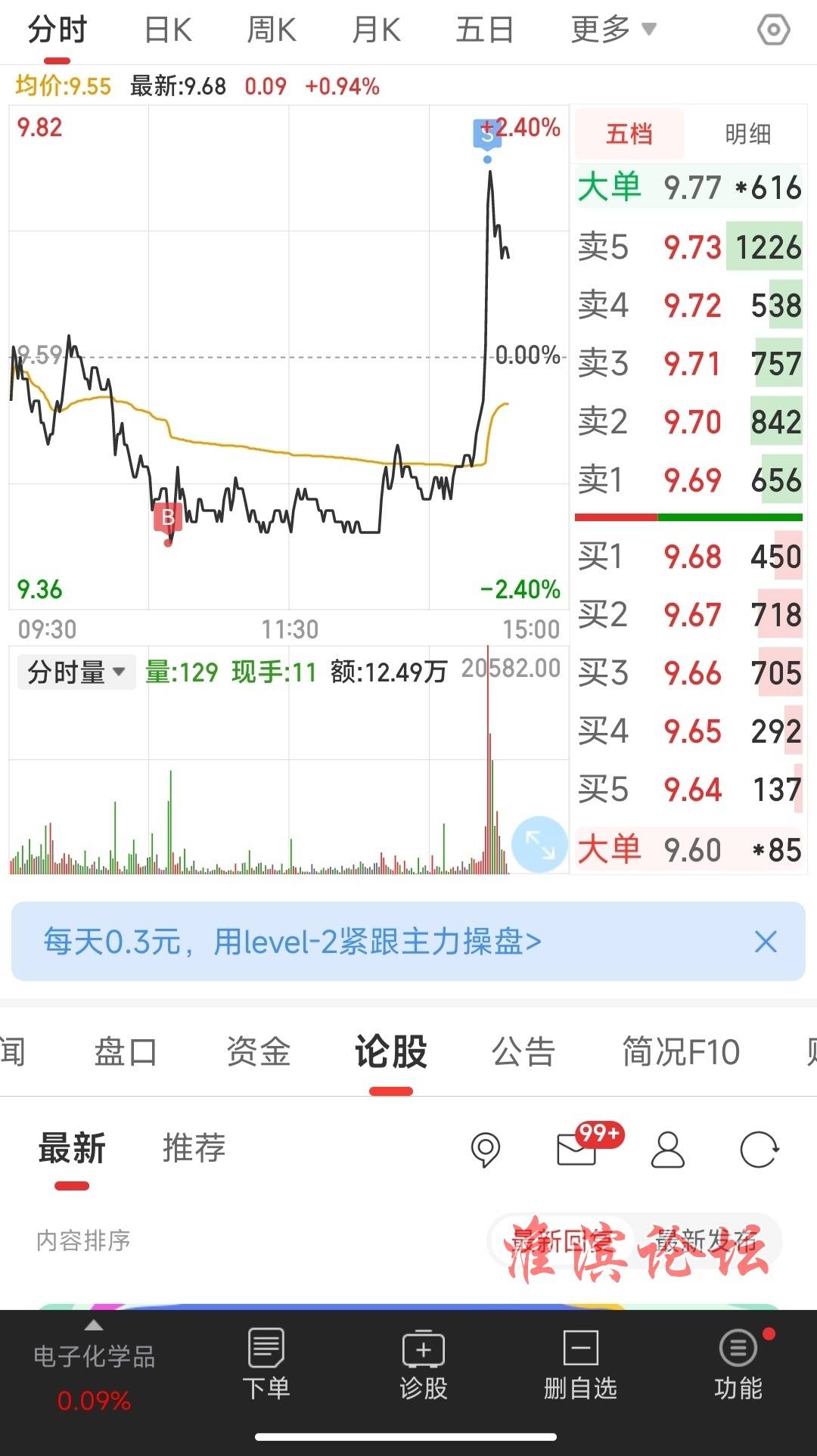The height and width of the screenshot is (1456, 817).
Task: Show the 推荐 recommended posts
Action: point(194,1147)
